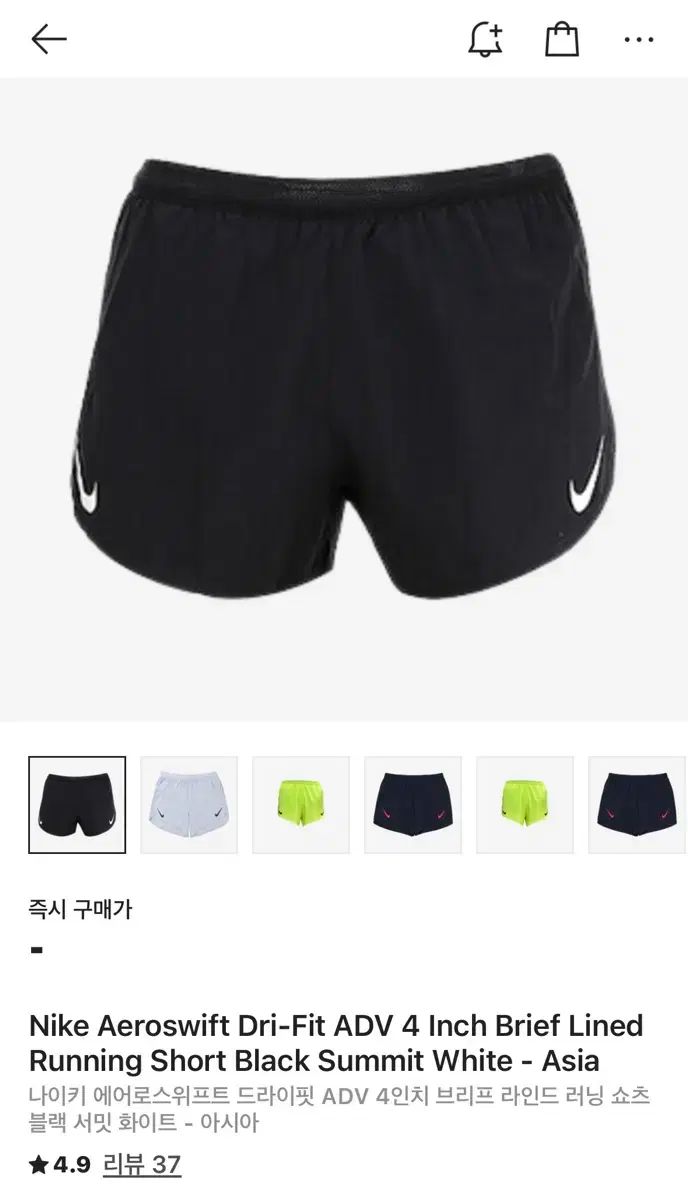Open the three-dot overflow menu
Image resolution: width=688 pixels, height=1200 pixels.
638,40
